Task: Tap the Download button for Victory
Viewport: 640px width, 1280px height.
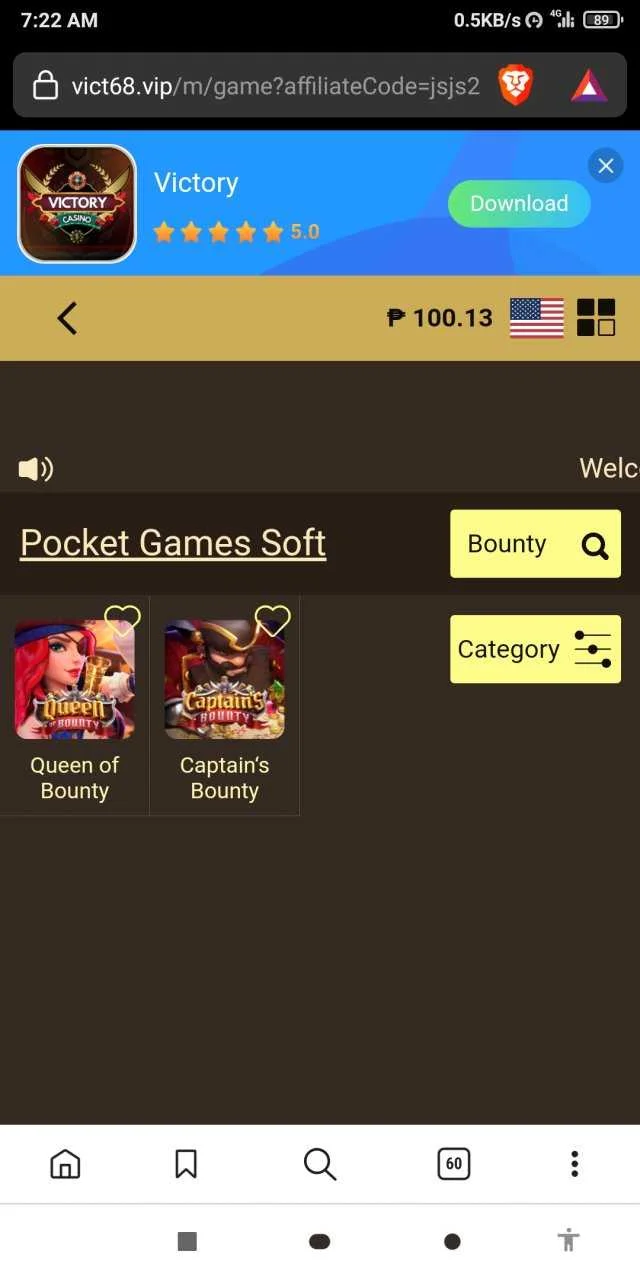Action: click(x=519, y=204)
